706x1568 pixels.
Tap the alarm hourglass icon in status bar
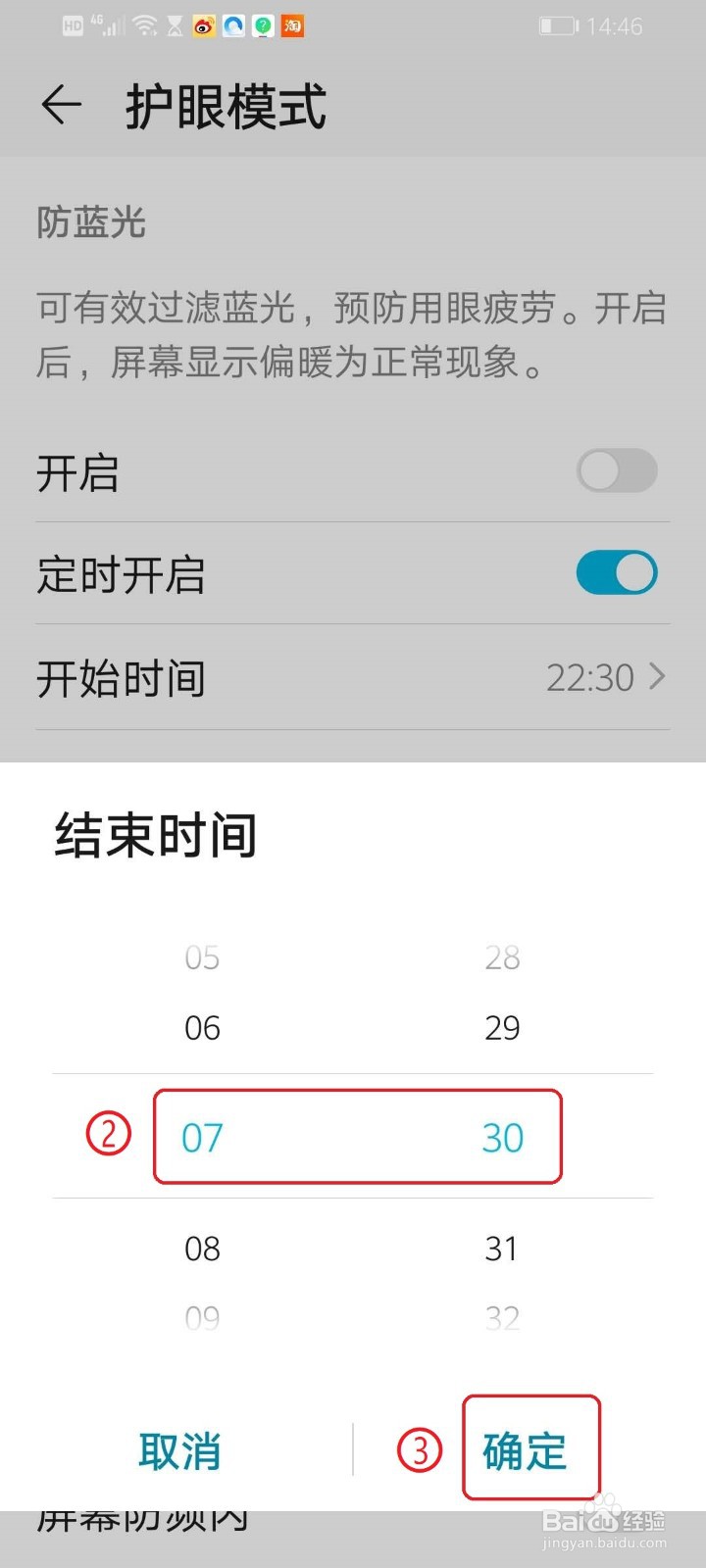pyautogui.click(x=175, y=26)
